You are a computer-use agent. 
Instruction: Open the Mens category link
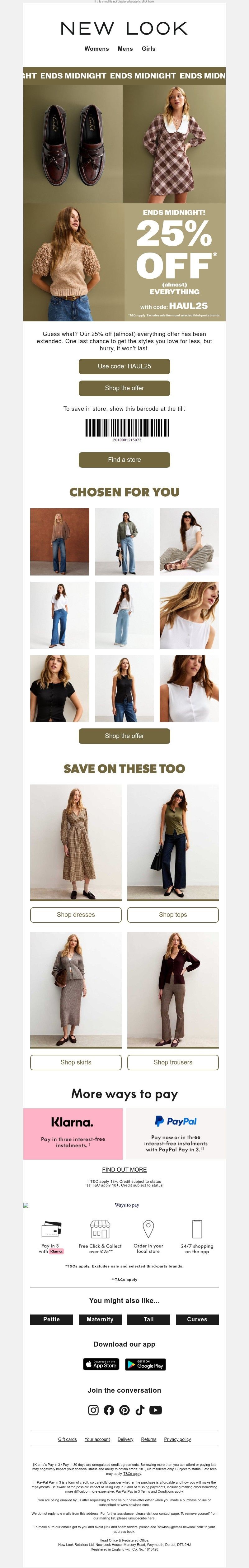pyautogui.click(x=125, y=49)
